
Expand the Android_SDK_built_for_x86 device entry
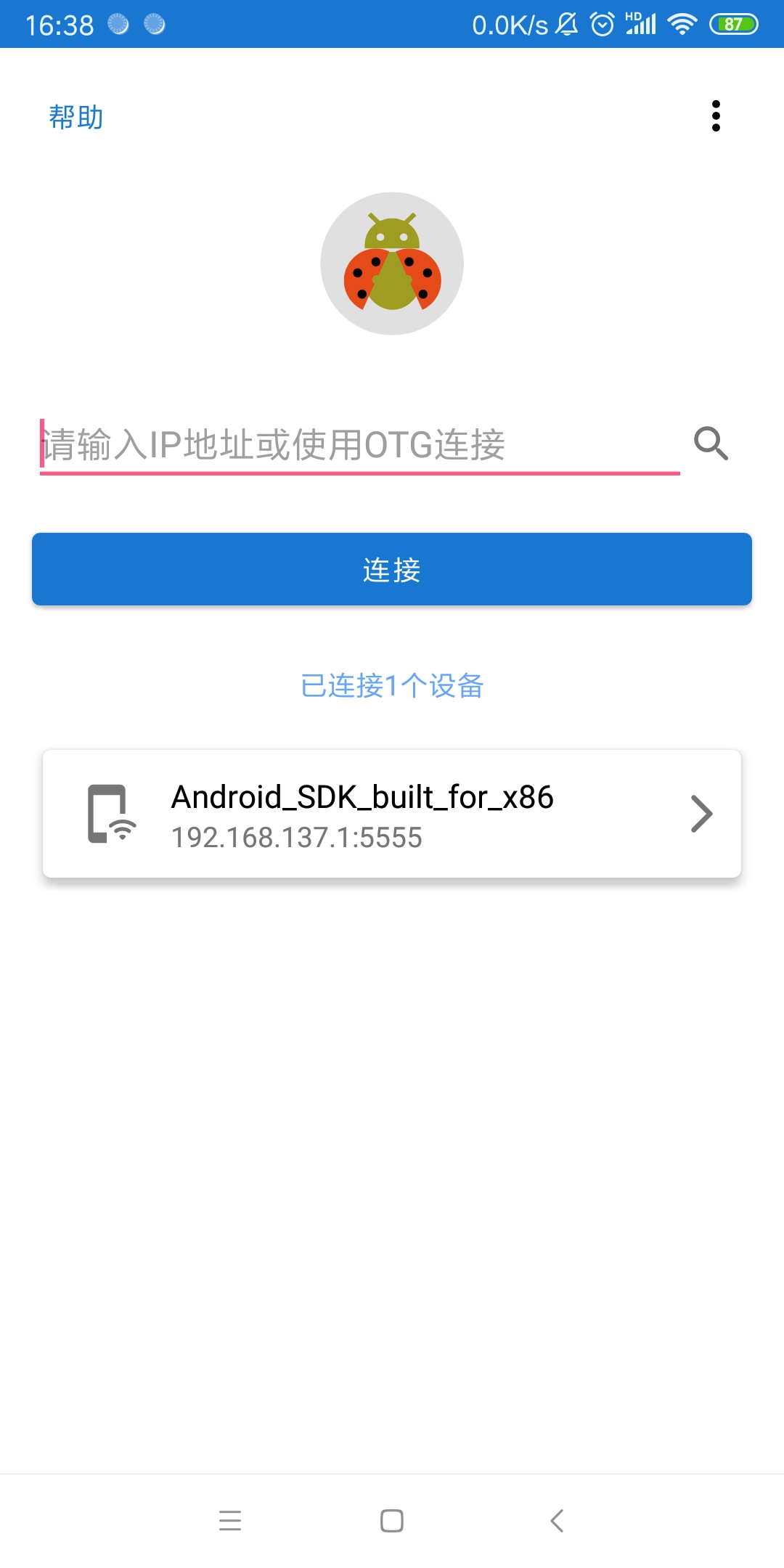coord(392,813)
